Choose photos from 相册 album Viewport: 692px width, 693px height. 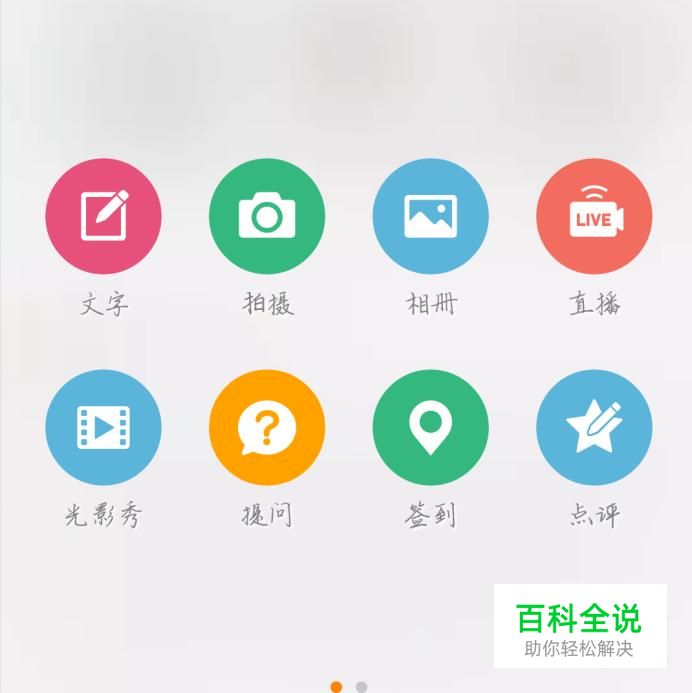point(430,216)
